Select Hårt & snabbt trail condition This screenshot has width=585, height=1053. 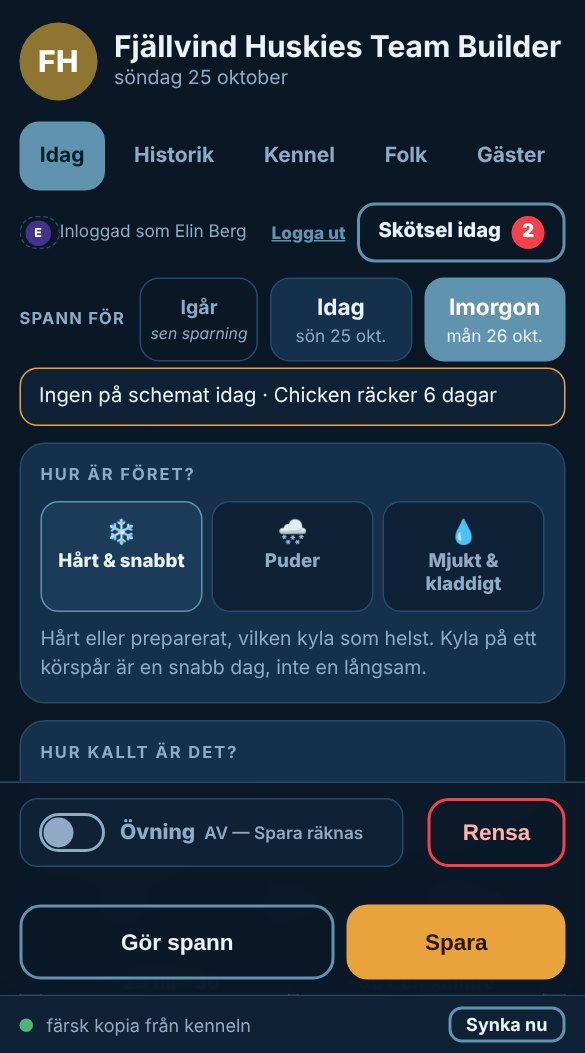(122, 556)
